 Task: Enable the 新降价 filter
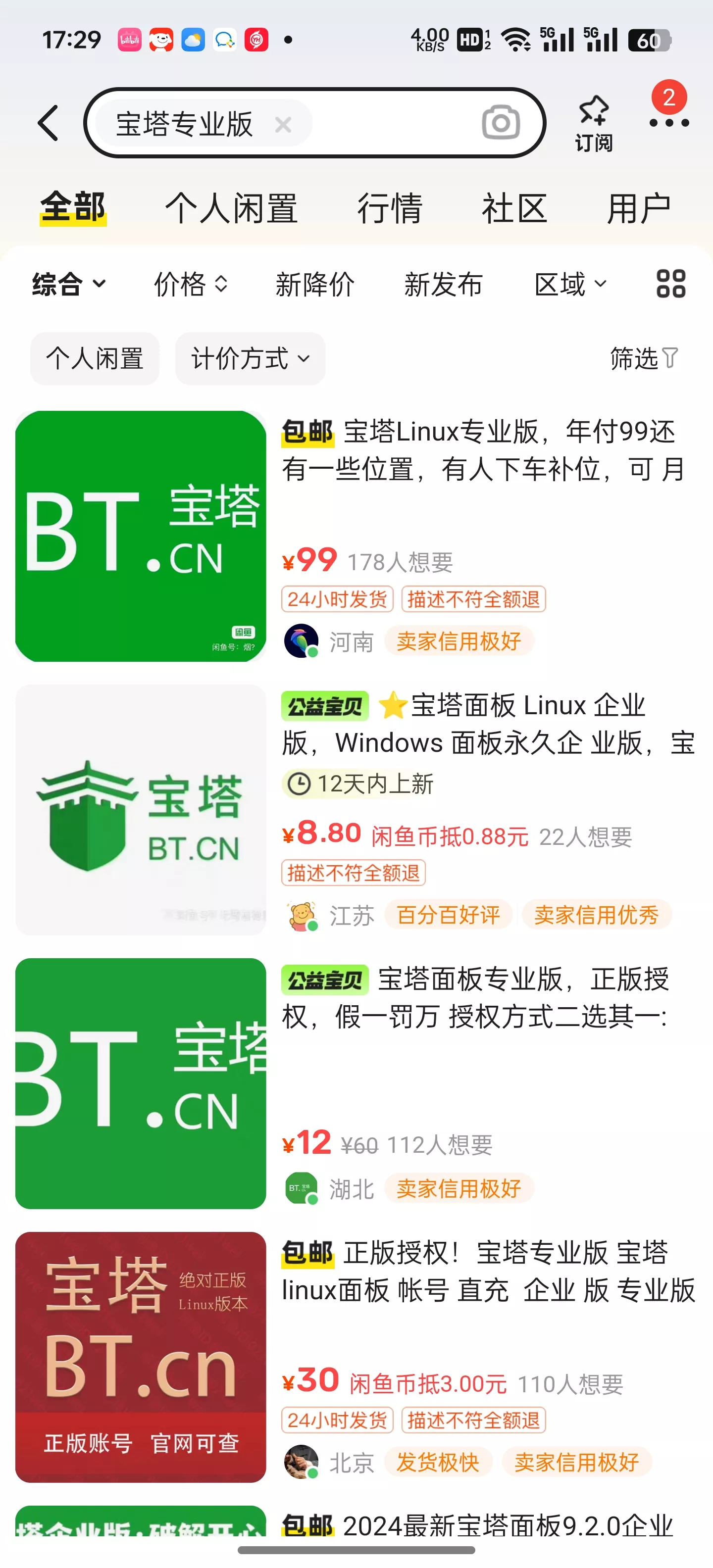315,284
